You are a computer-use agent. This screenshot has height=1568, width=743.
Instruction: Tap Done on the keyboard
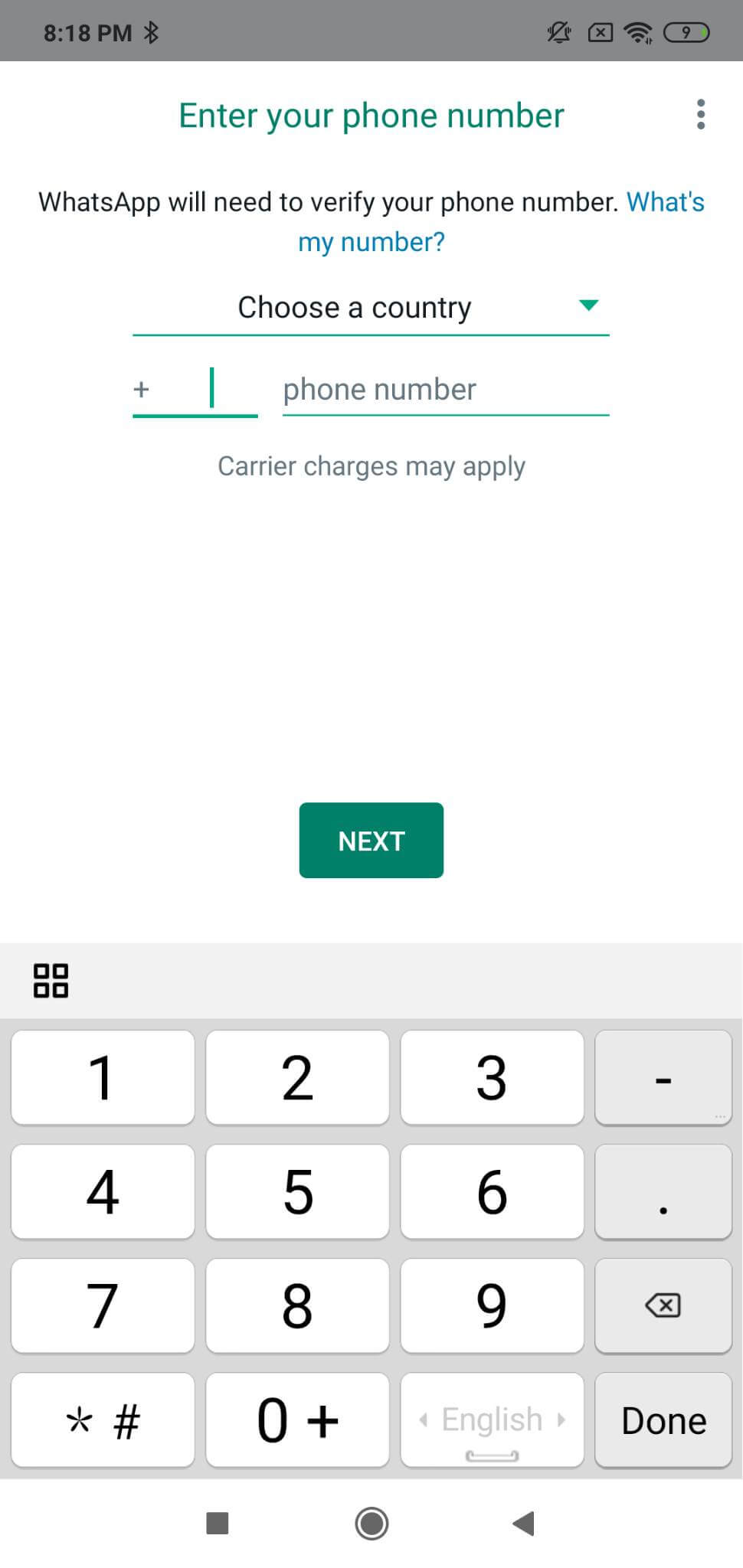(663, 1420)
